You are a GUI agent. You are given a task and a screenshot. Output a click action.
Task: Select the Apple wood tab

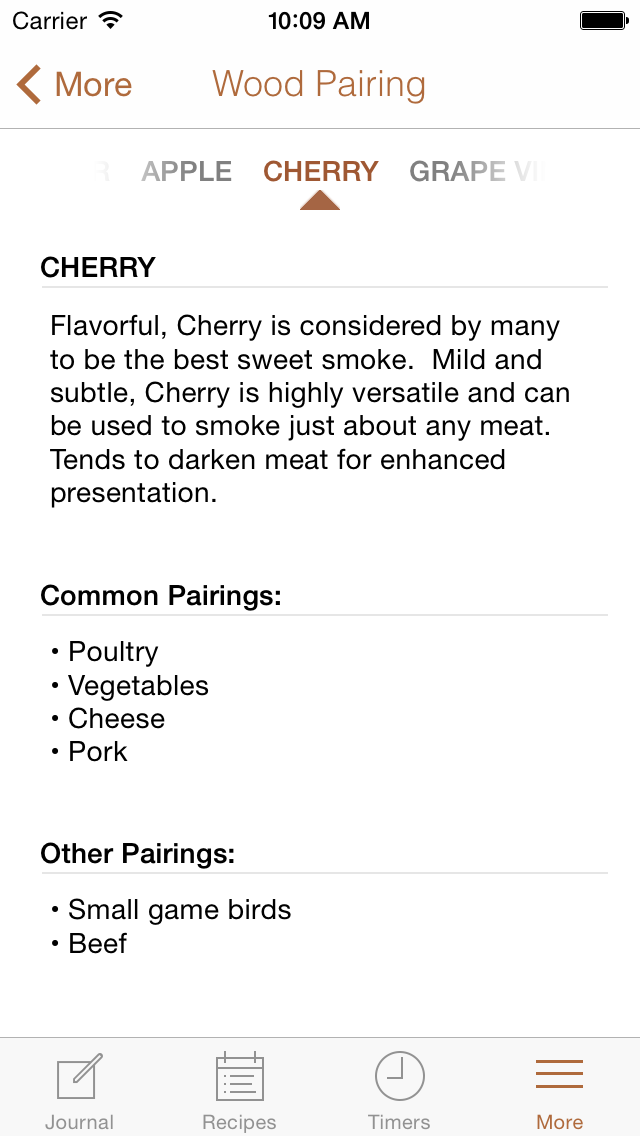point(187,172)
